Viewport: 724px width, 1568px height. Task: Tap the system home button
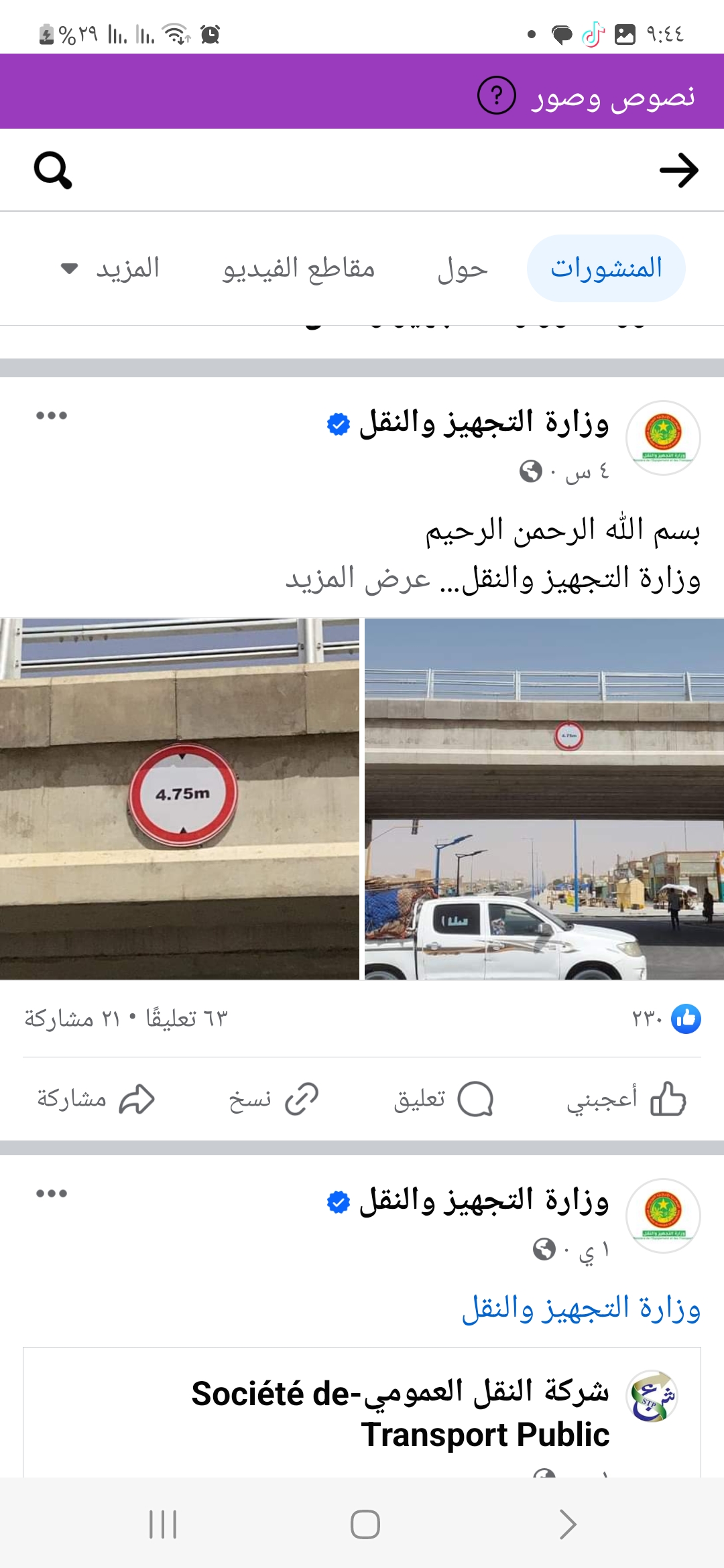point(365,1524)
